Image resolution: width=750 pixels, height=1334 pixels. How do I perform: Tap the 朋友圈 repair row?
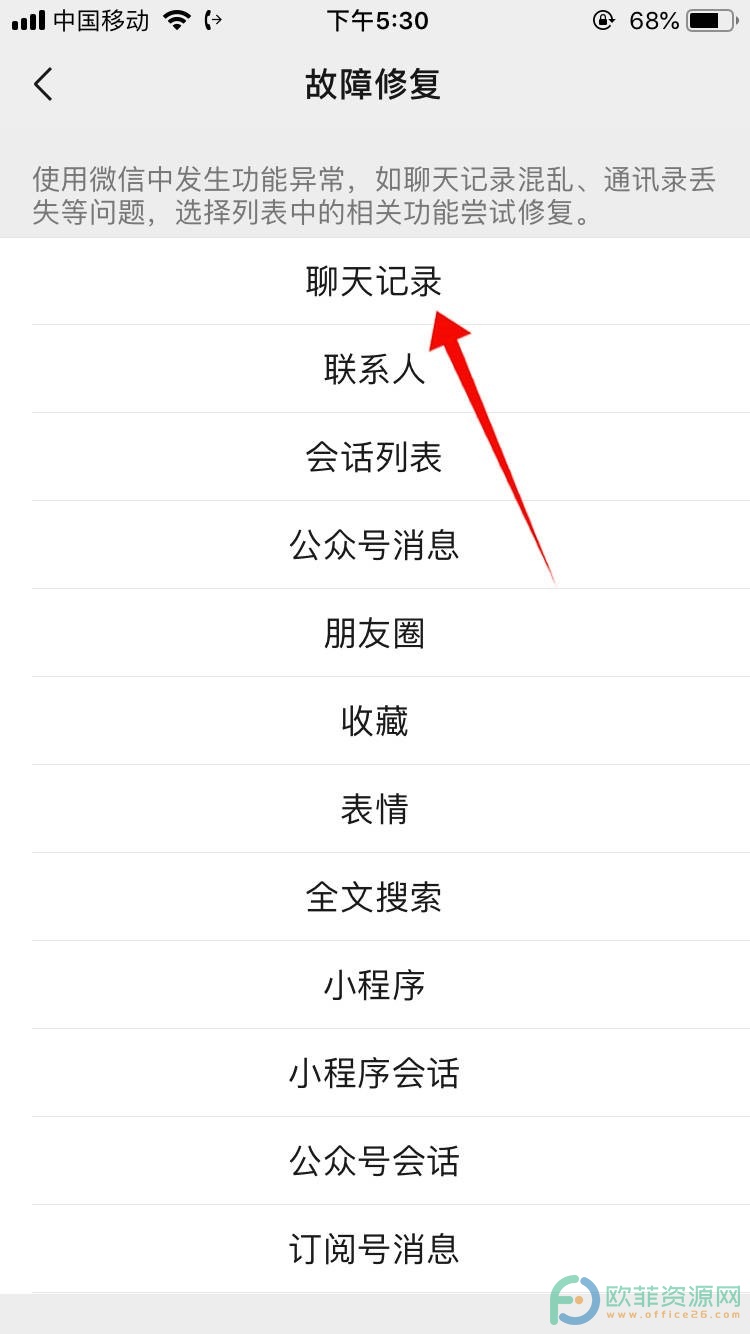coord(375,633)
